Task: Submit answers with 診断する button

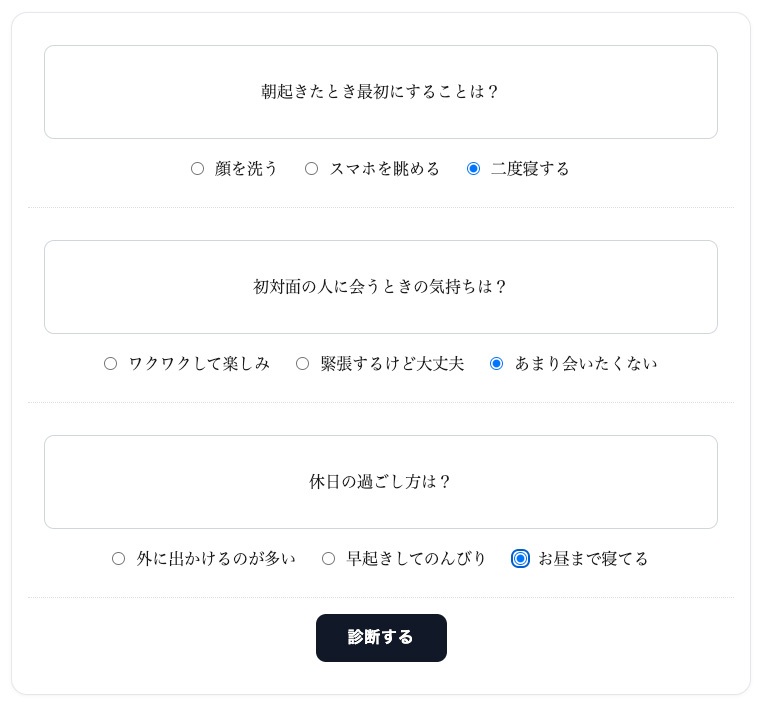Action: (381, 638)
